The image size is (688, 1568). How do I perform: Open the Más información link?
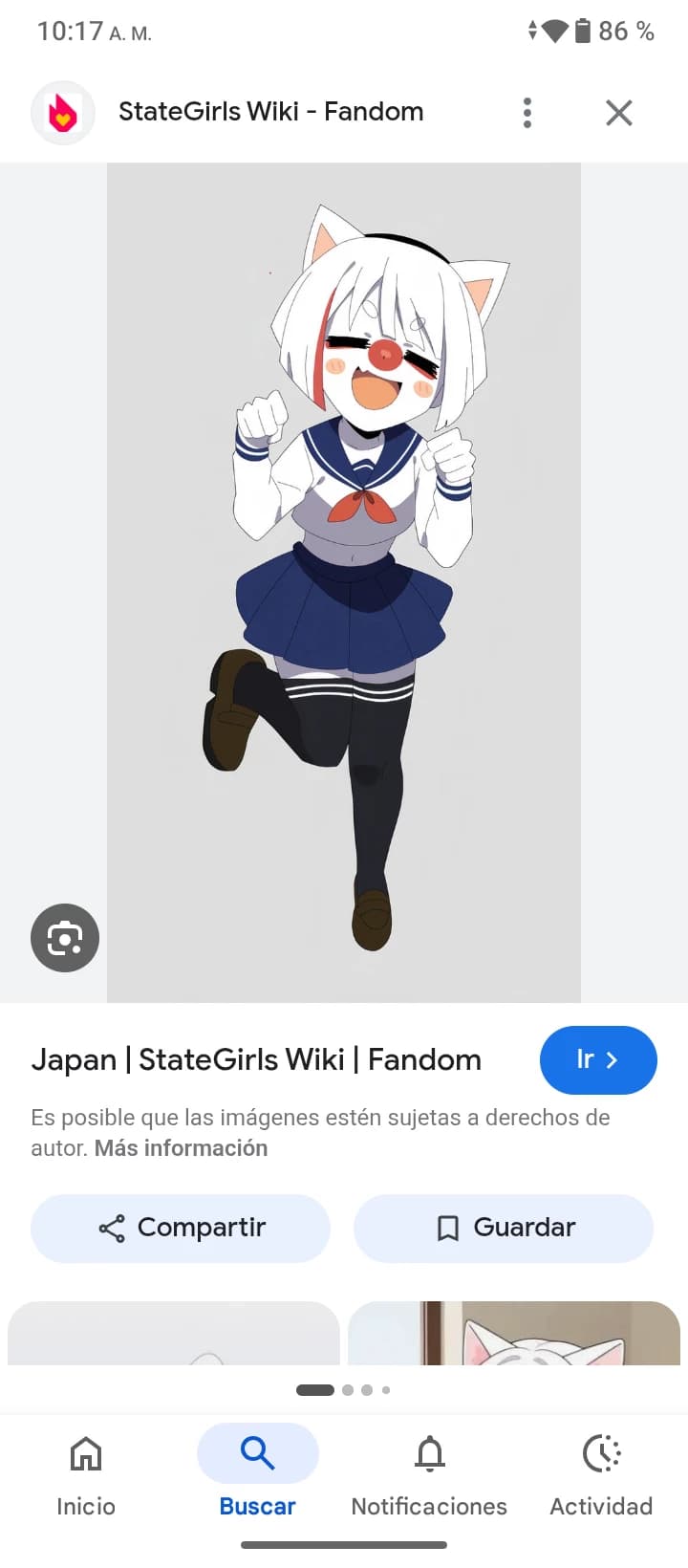pyautogui.click(x=181, y=1148)
